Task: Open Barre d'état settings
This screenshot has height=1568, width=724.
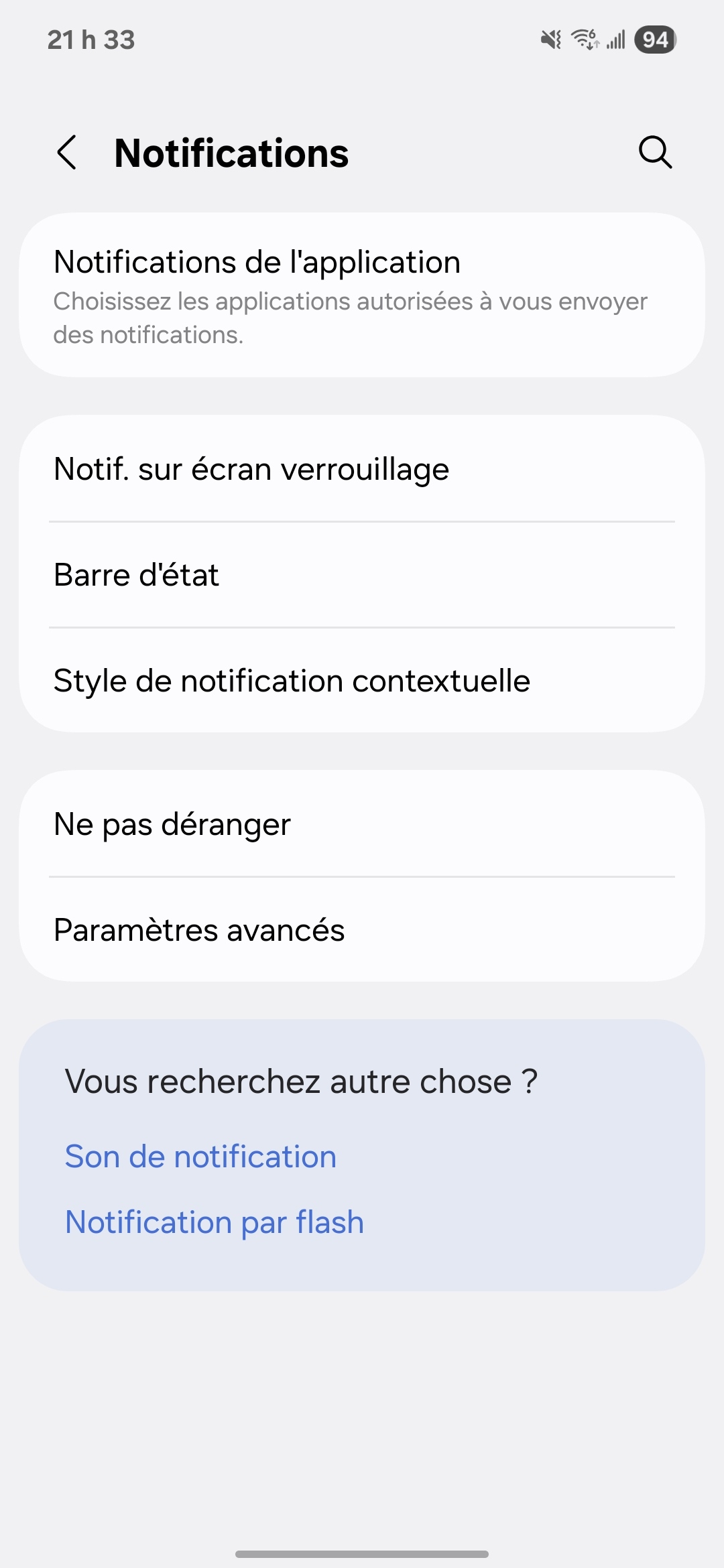Action: (x=362, y=575)
